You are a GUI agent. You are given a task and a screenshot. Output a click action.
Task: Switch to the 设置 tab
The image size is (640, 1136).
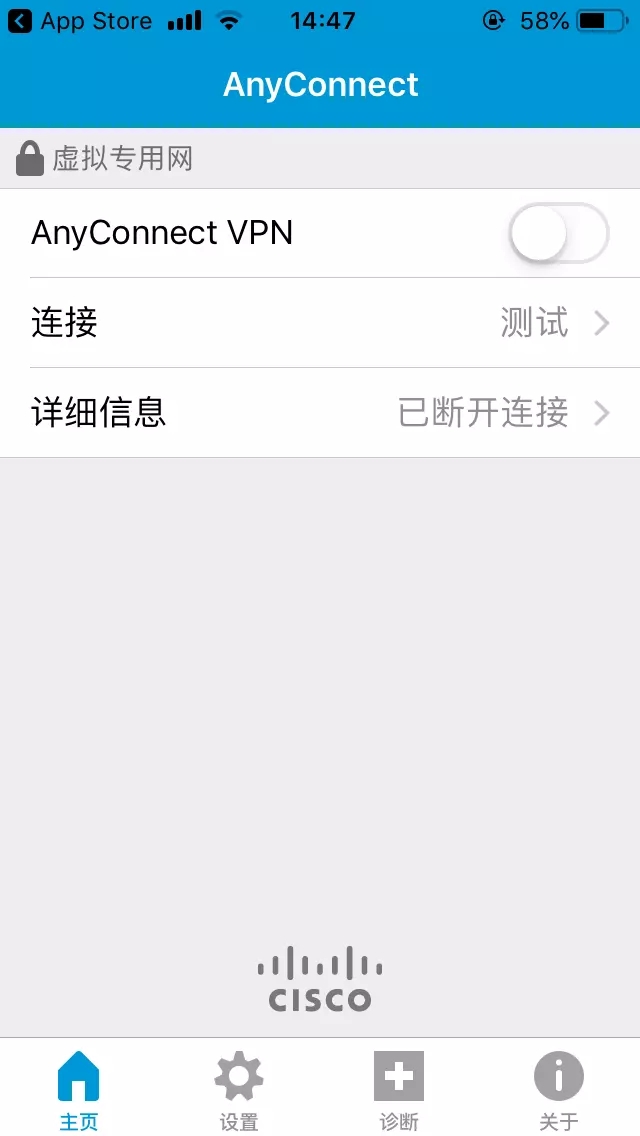[x=239, y=1089]
